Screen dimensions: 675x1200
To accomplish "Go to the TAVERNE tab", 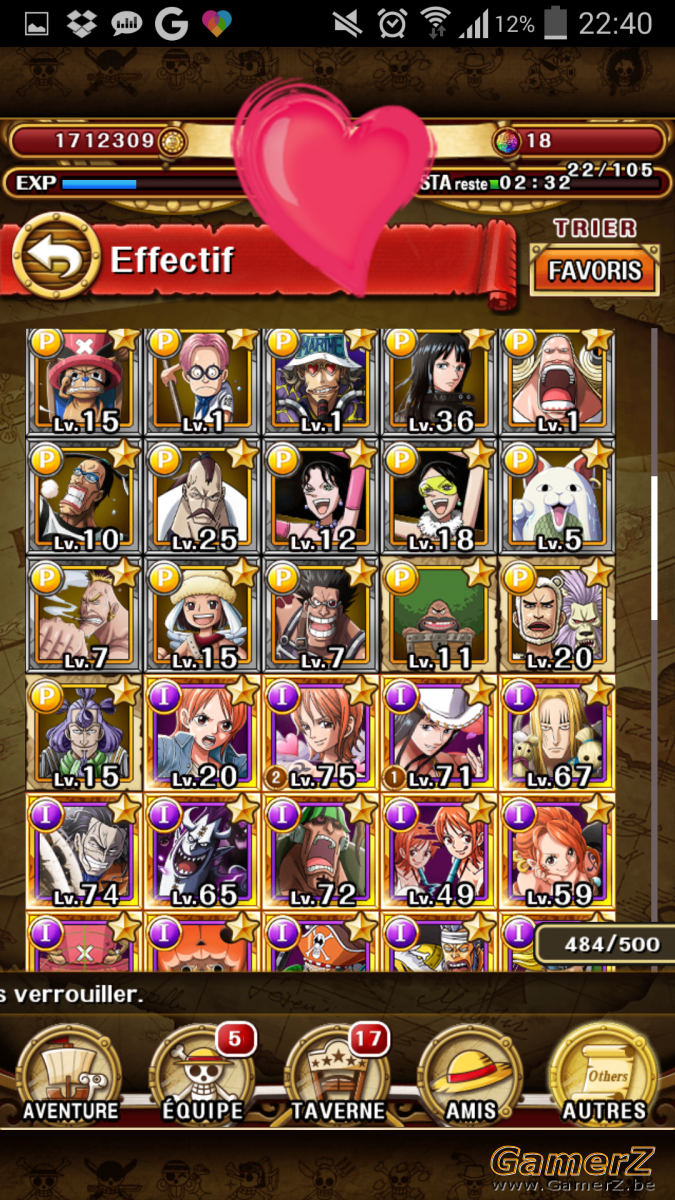I will (x=337, y=1075).
